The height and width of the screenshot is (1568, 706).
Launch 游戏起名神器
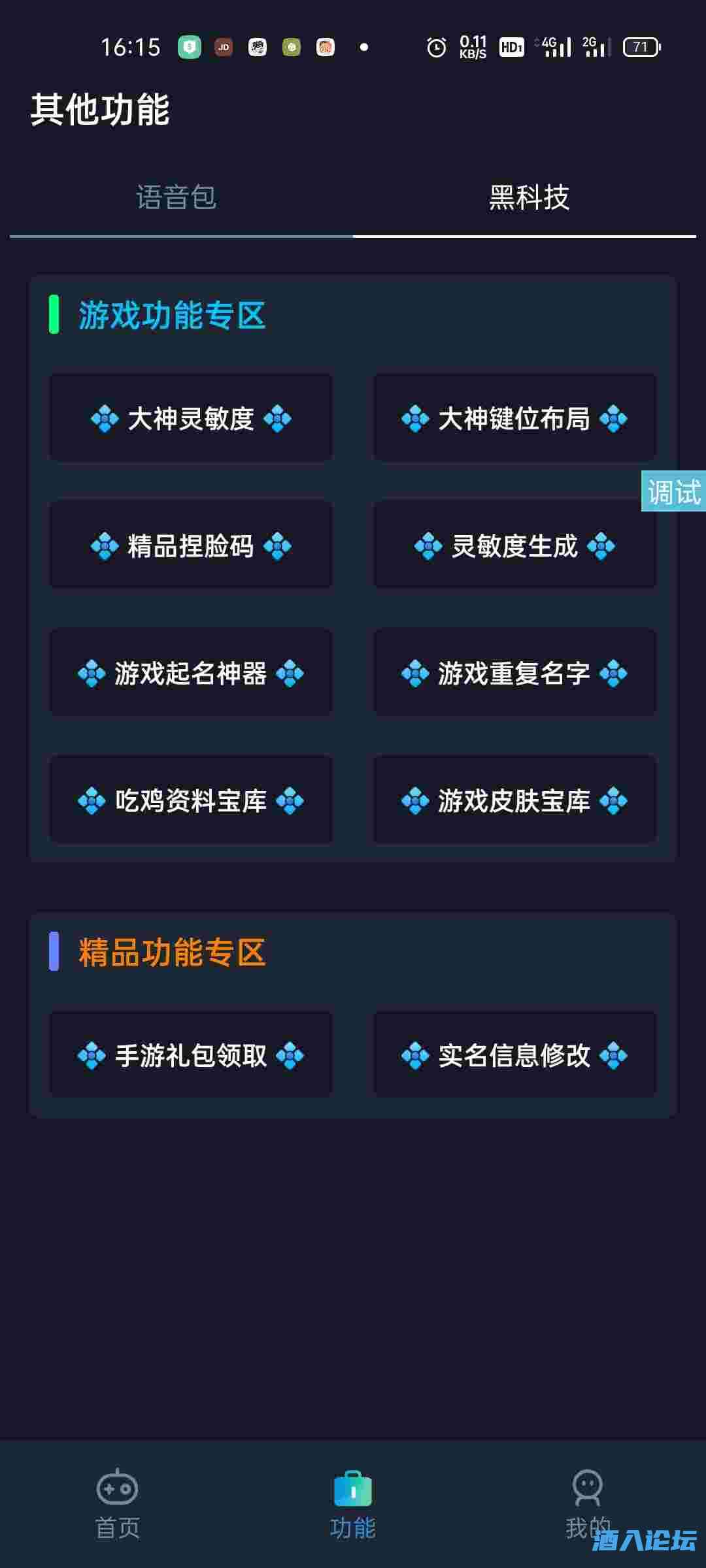click(191, 673)
